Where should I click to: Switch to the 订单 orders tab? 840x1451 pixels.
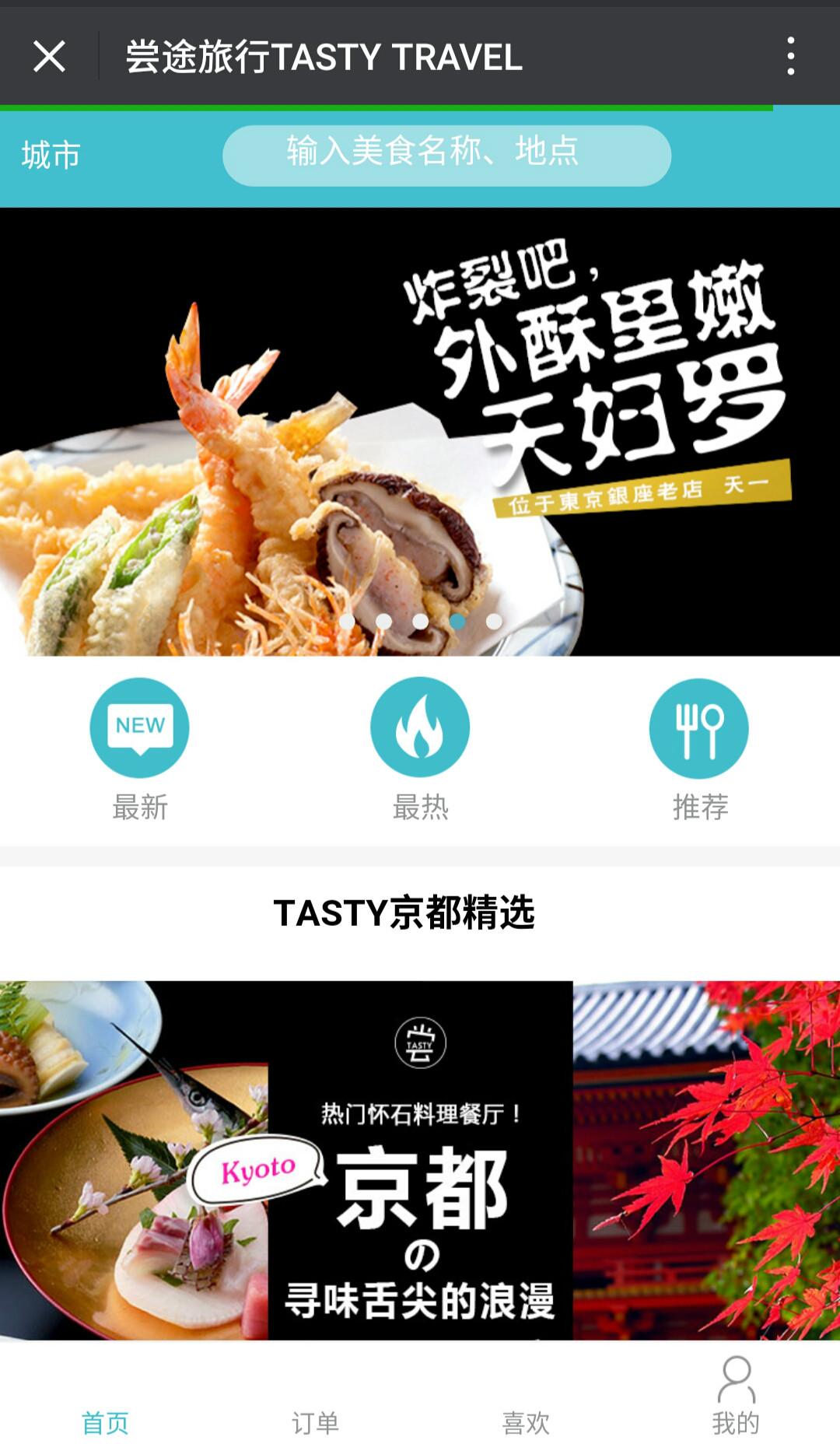pos(315,1423)
